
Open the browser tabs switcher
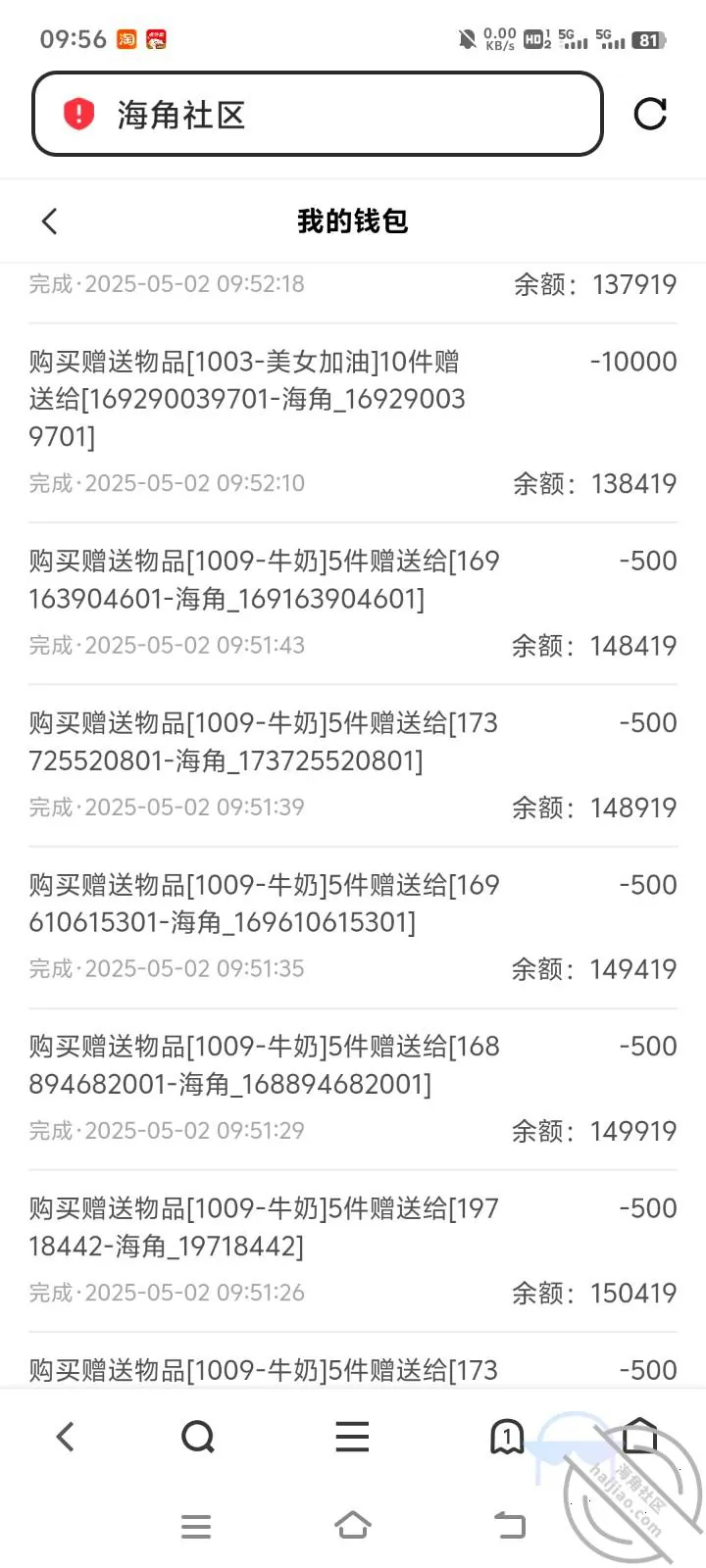click(507, 1437)
